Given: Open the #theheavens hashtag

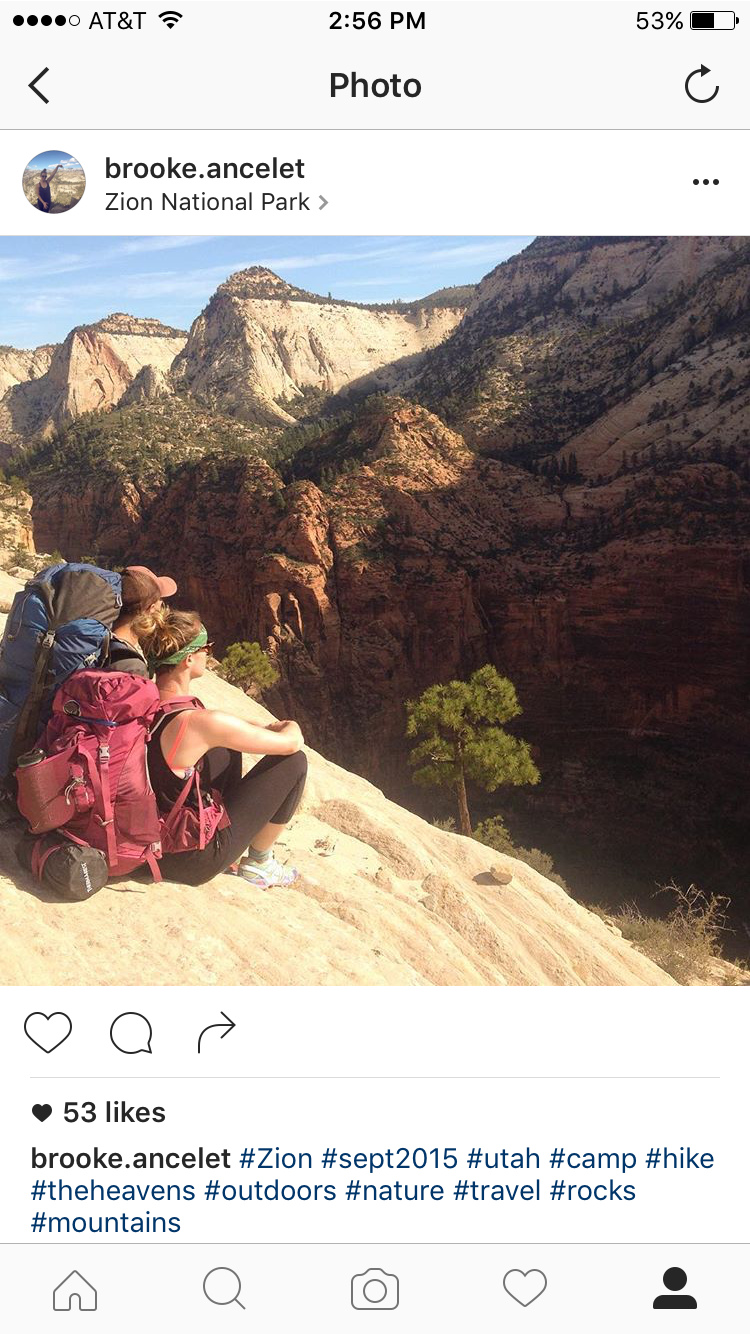Looking at the screenshot, I should 113,1191.
